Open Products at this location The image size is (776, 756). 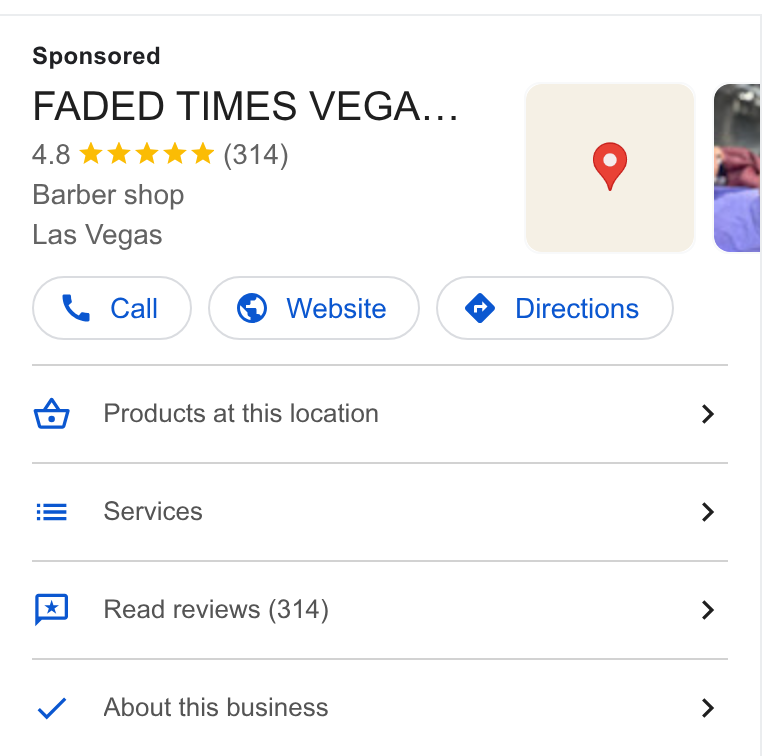(380, 414)
